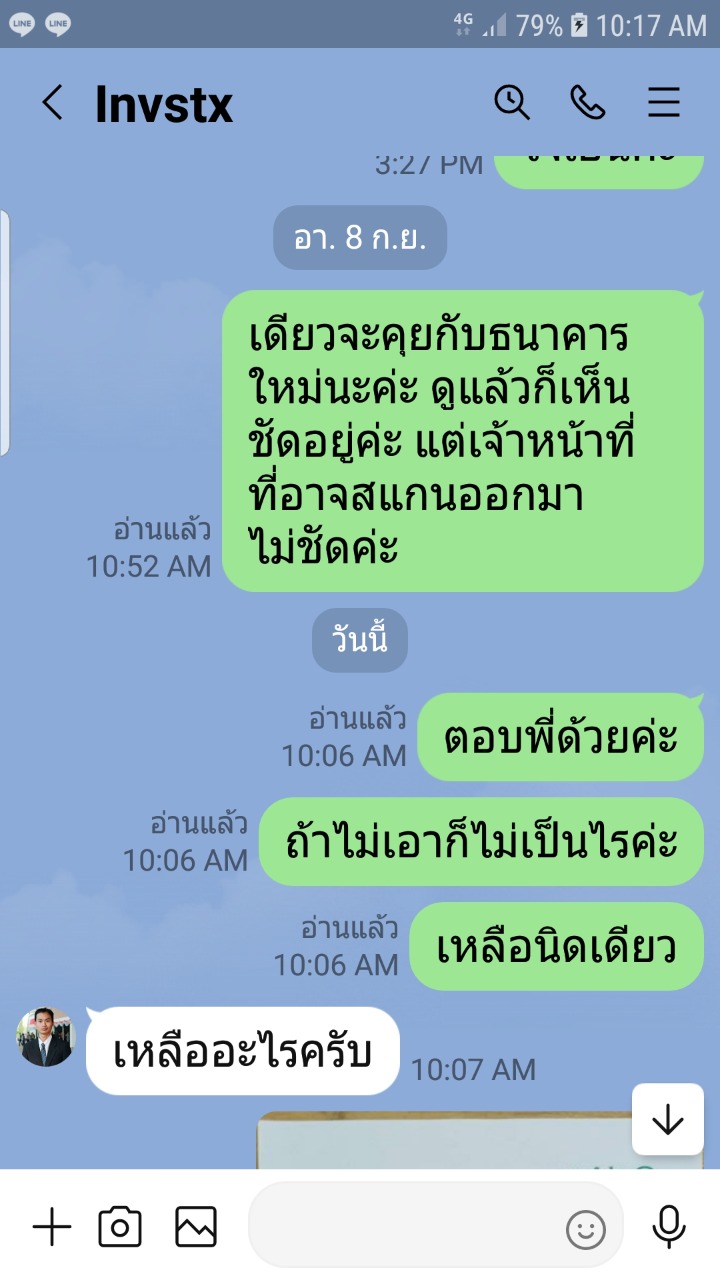Open the emoji and sticker picker
The height and width of the screenshot is (1280, 720).
point(586,1229)
